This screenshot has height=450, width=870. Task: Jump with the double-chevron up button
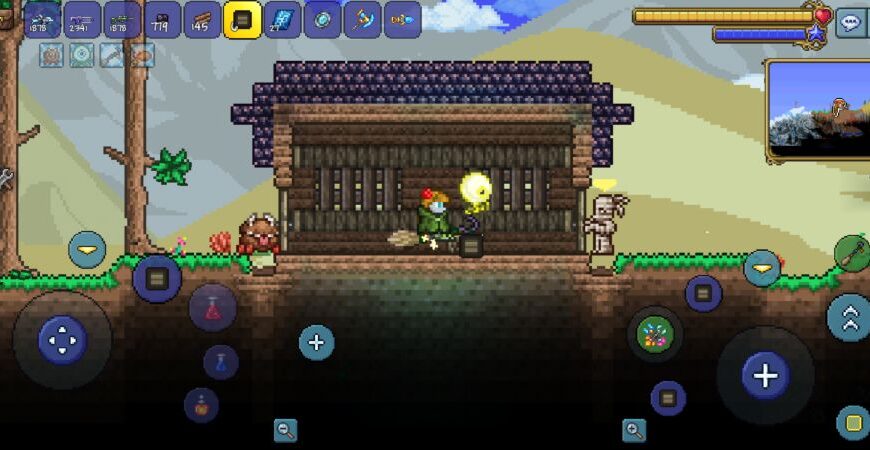pyautogui.click(x=849, y=317)
